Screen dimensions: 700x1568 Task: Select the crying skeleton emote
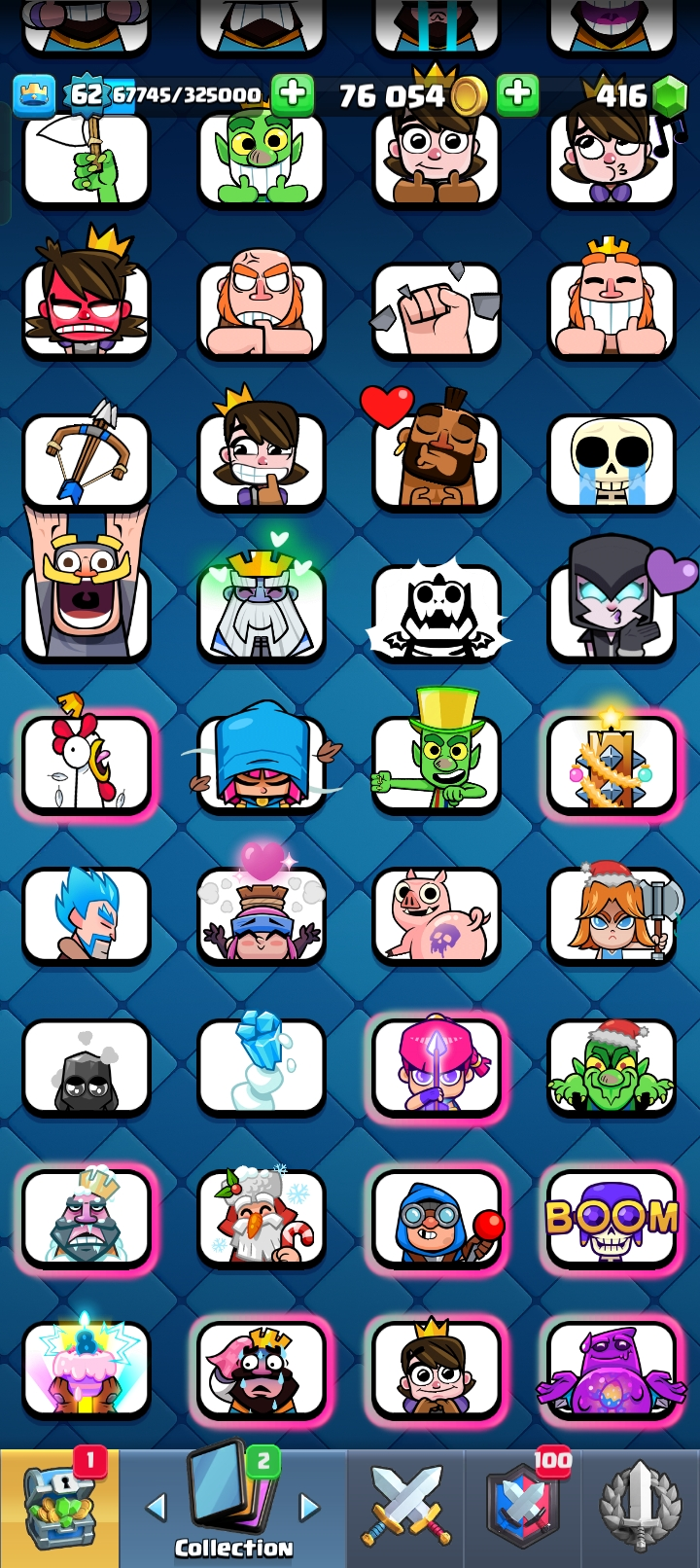coord(611,461)
